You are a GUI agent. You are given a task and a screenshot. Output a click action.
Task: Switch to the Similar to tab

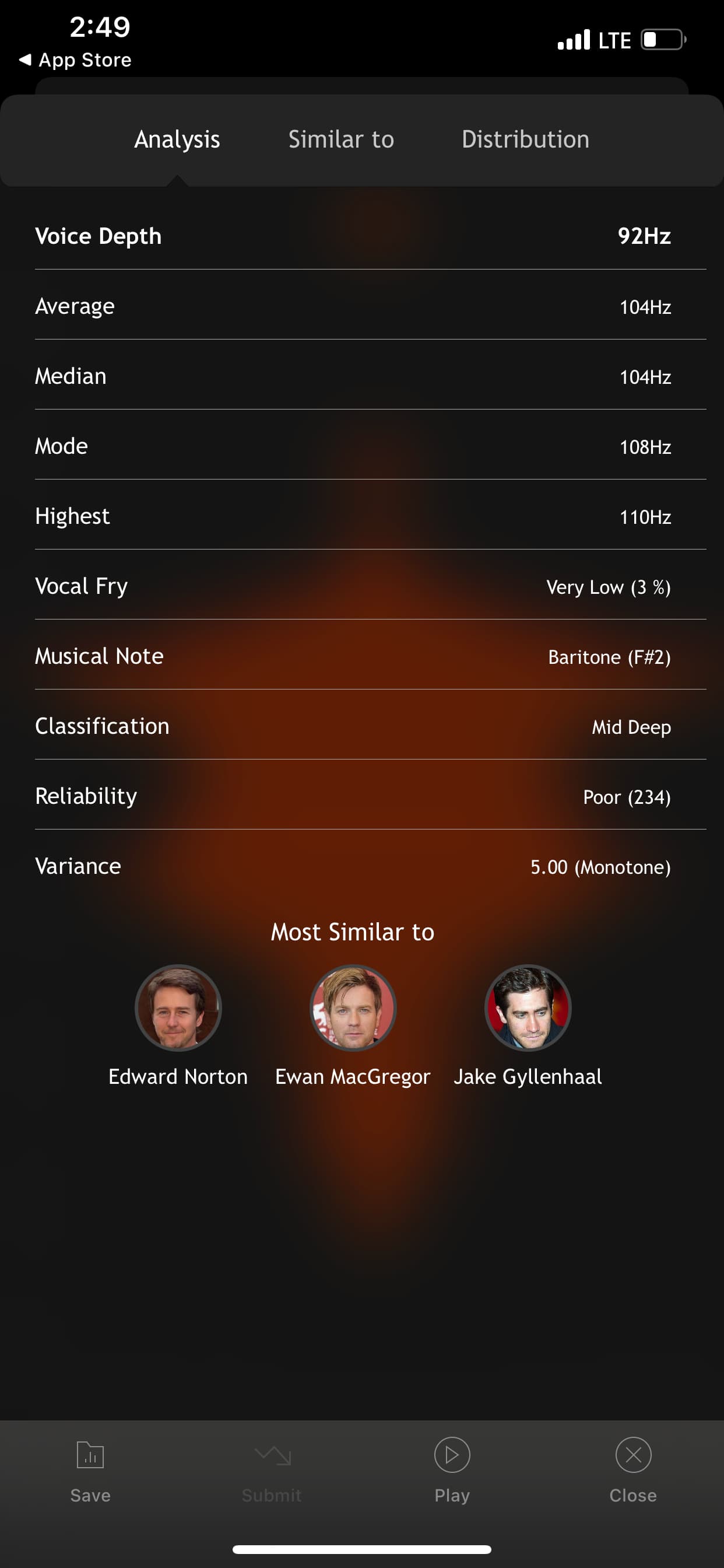[340, 139]
